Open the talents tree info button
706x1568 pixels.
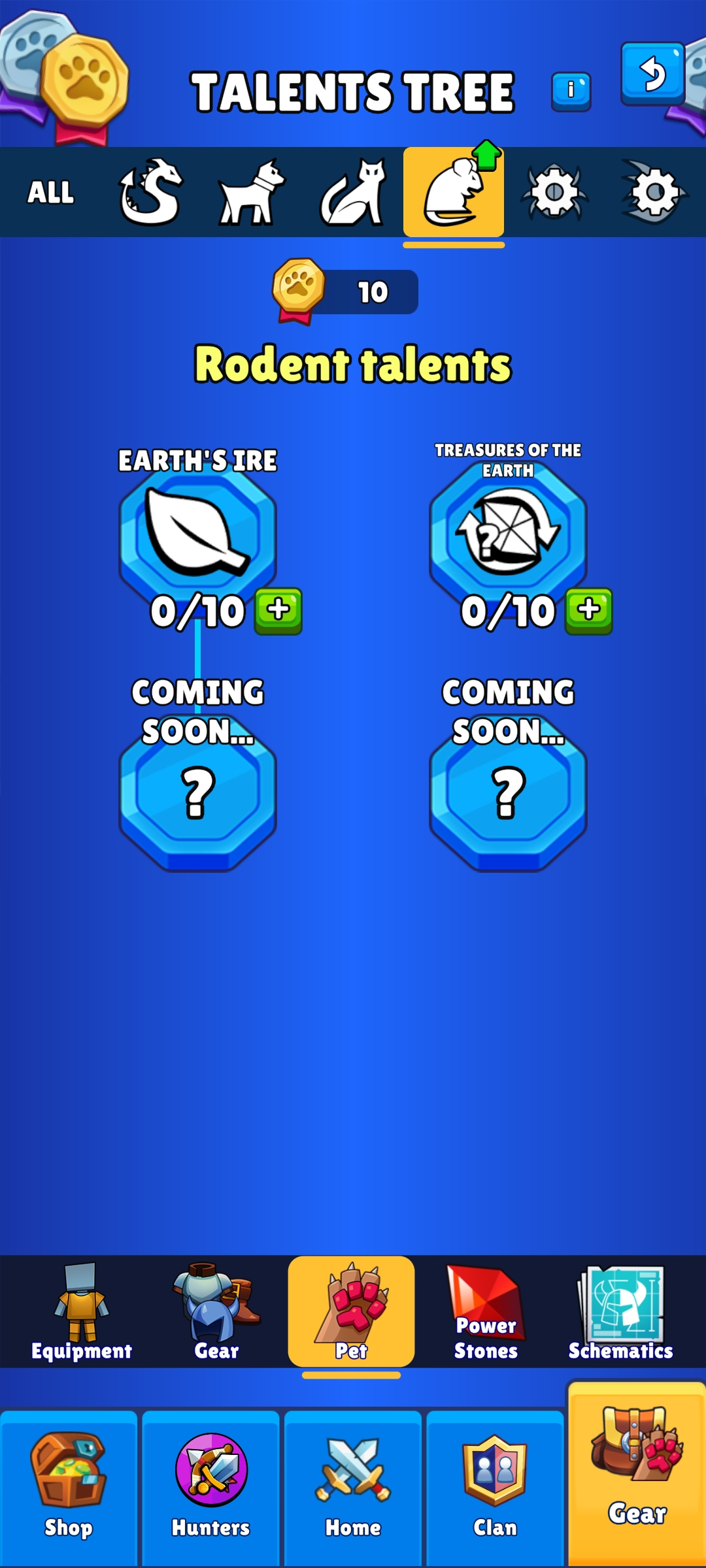571,91
